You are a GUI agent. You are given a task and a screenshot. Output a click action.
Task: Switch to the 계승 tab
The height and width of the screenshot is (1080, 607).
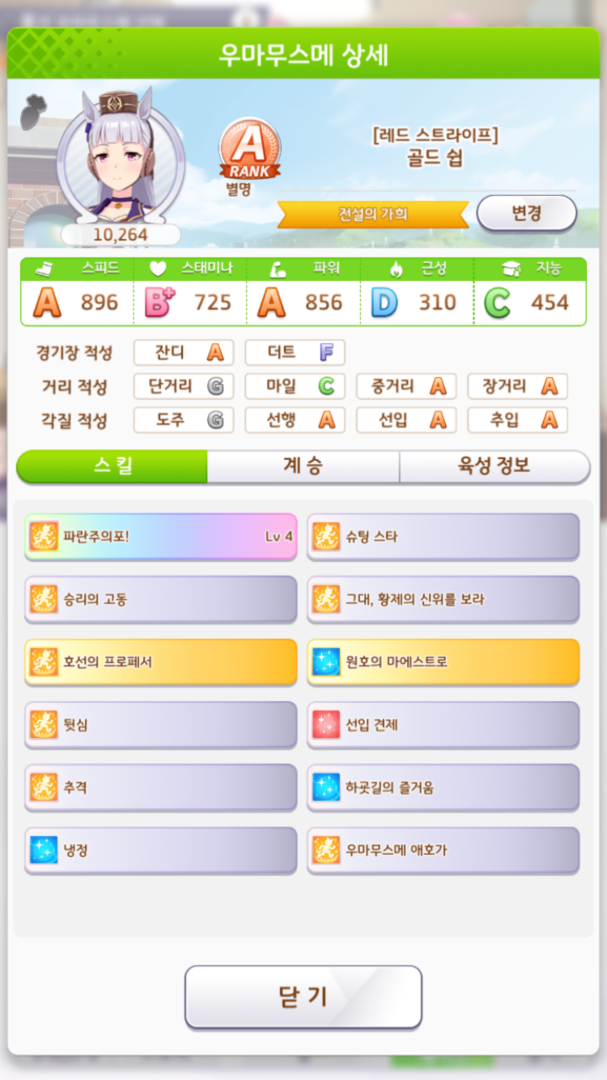[x=303, y=467]
